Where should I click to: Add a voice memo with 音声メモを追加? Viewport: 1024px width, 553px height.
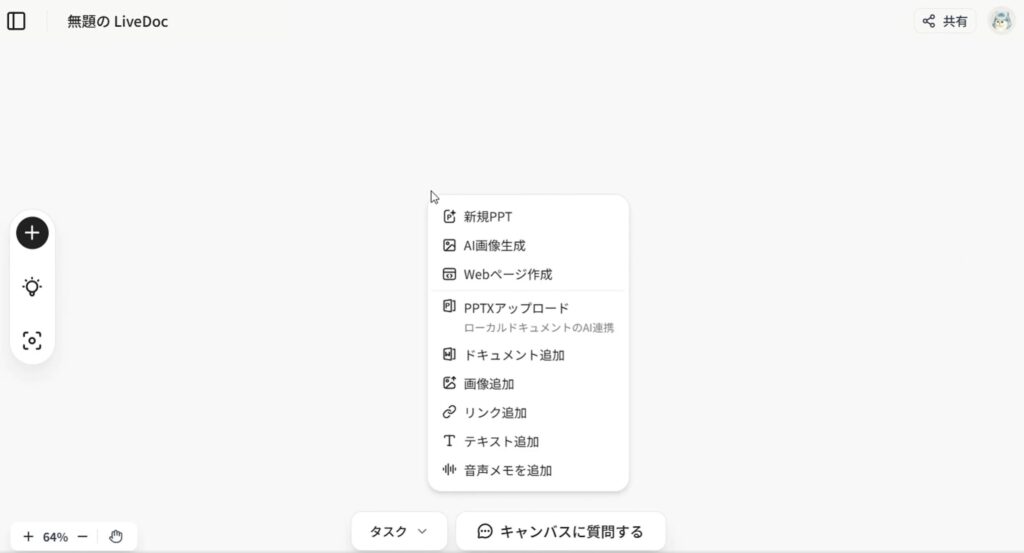(507, 470)
